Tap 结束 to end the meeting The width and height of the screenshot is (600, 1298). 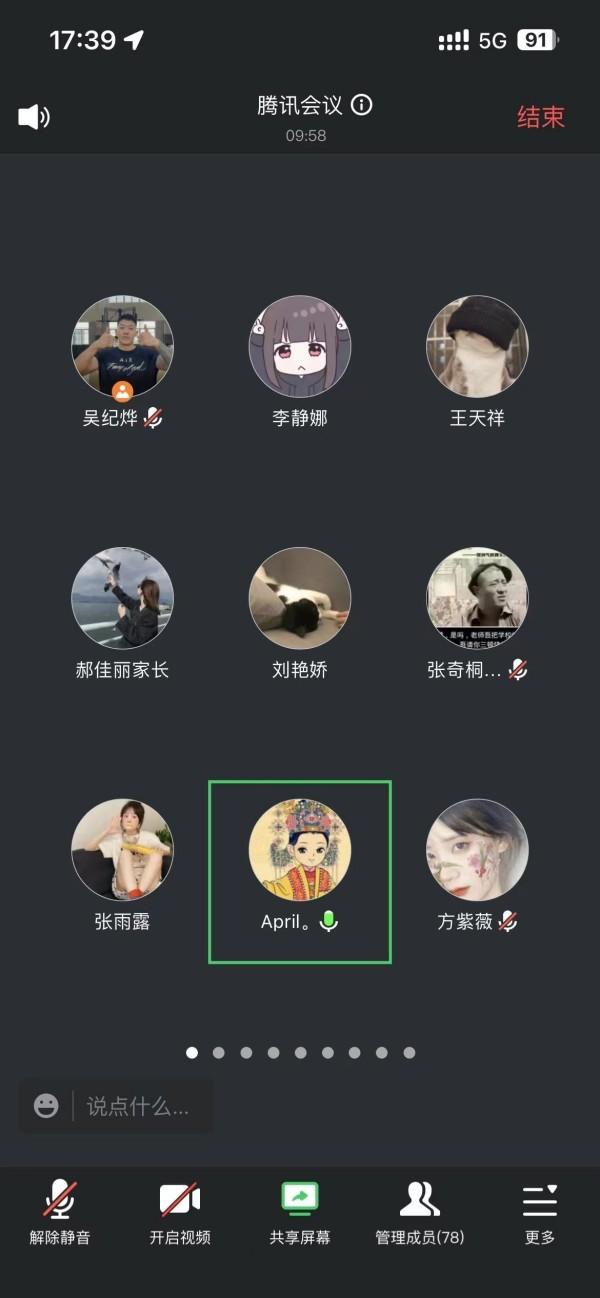click(540, 117)
